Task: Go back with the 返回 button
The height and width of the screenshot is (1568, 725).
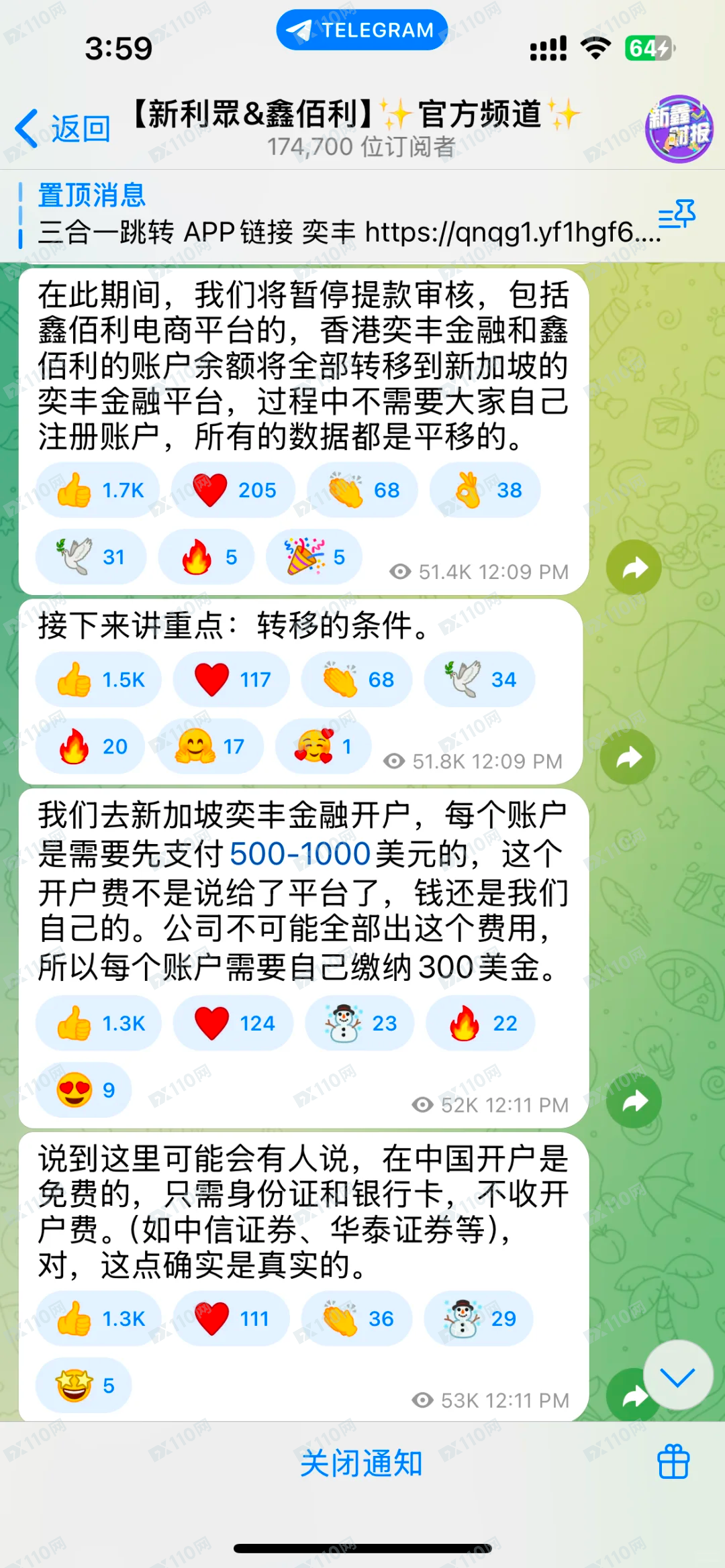Action: [64, 127]
